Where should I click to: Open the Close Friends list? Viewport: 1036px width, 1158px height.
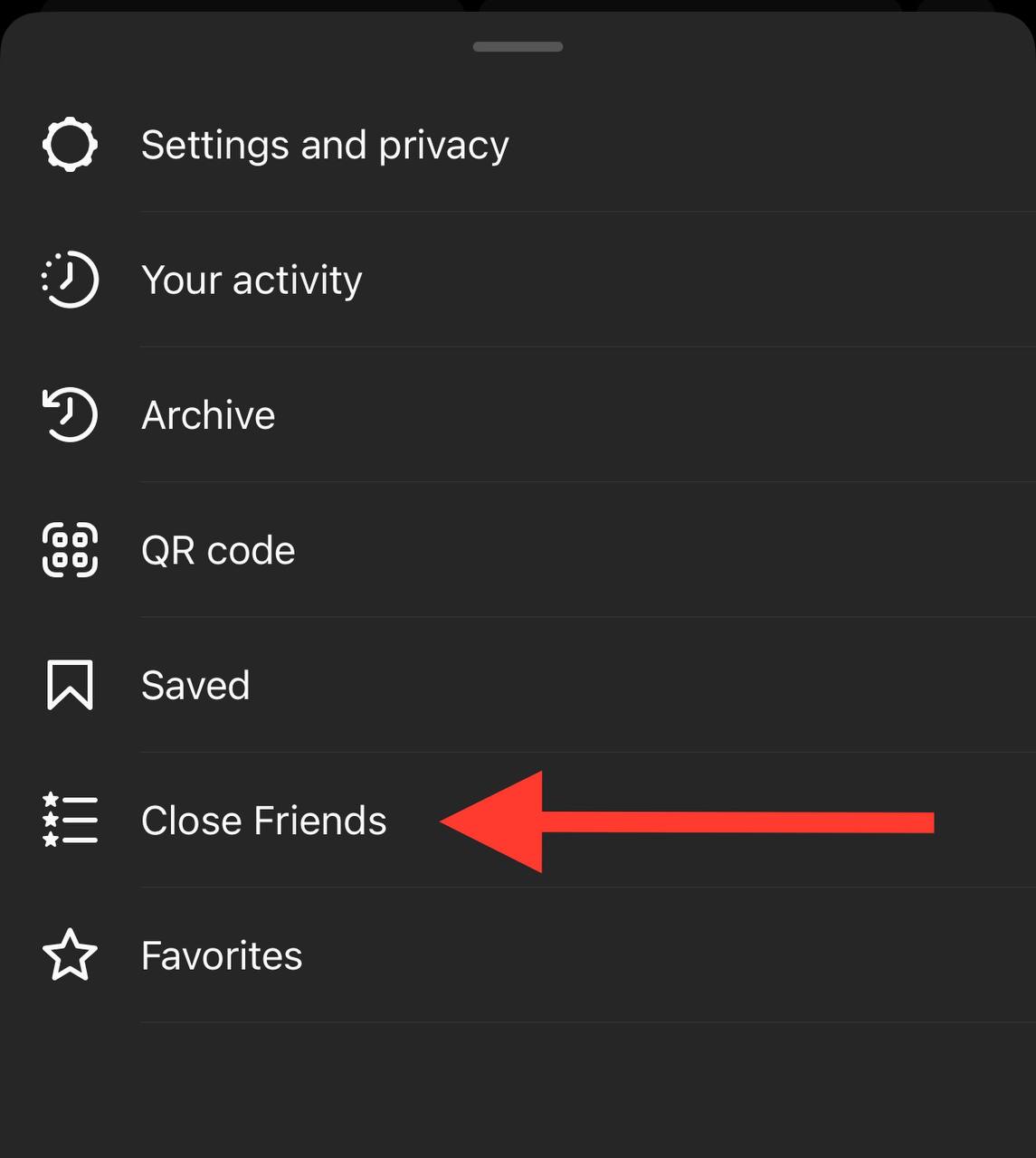pyautogui.click(x=264, y=820)
